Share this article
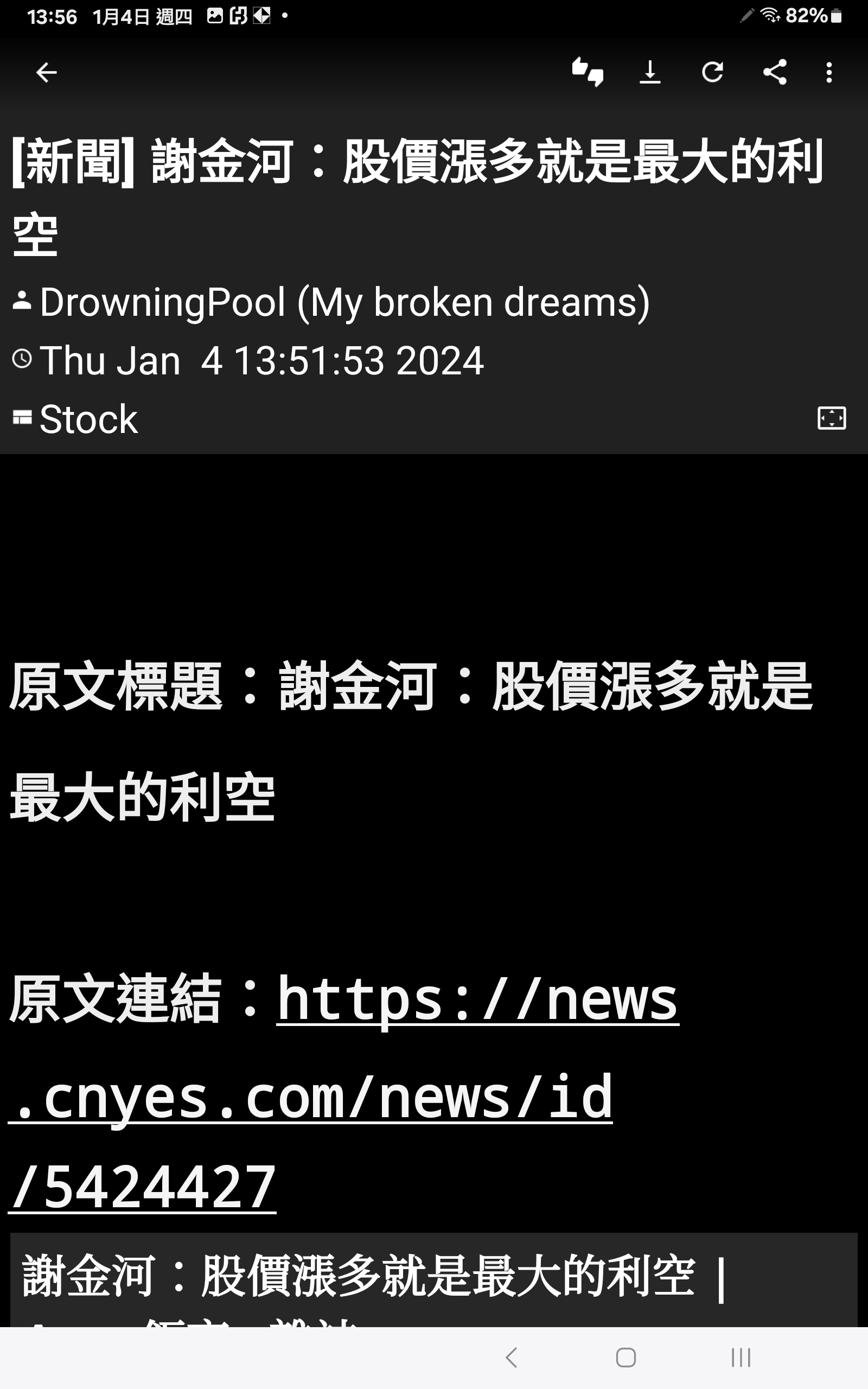The height and width of the screenshot is (1389, 868). (x=775, y=72)
